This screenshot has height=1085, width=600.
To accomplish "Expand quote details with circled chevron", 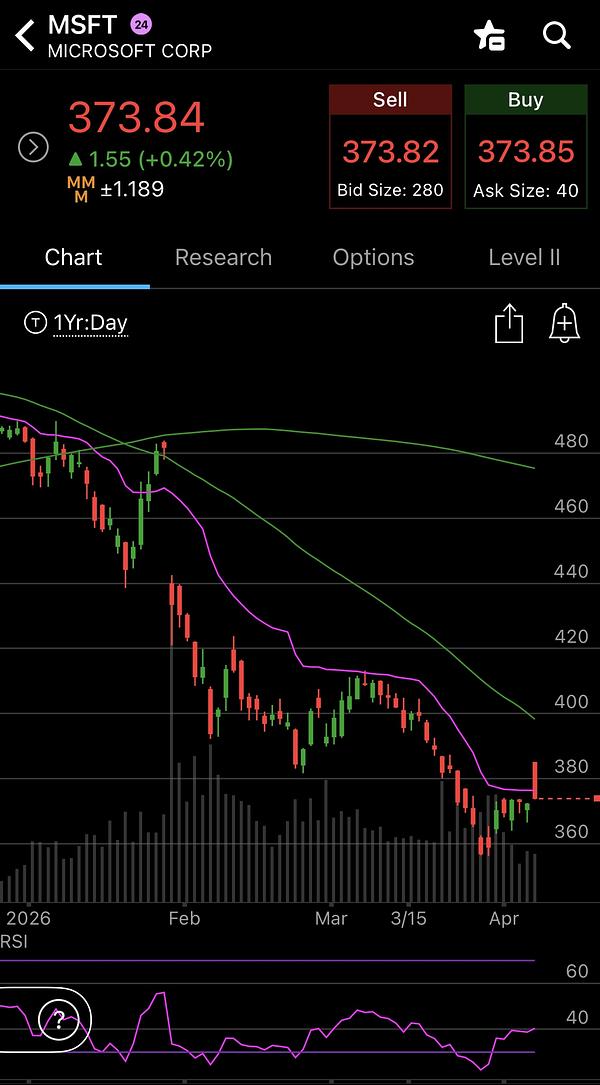I will (34, 148).
